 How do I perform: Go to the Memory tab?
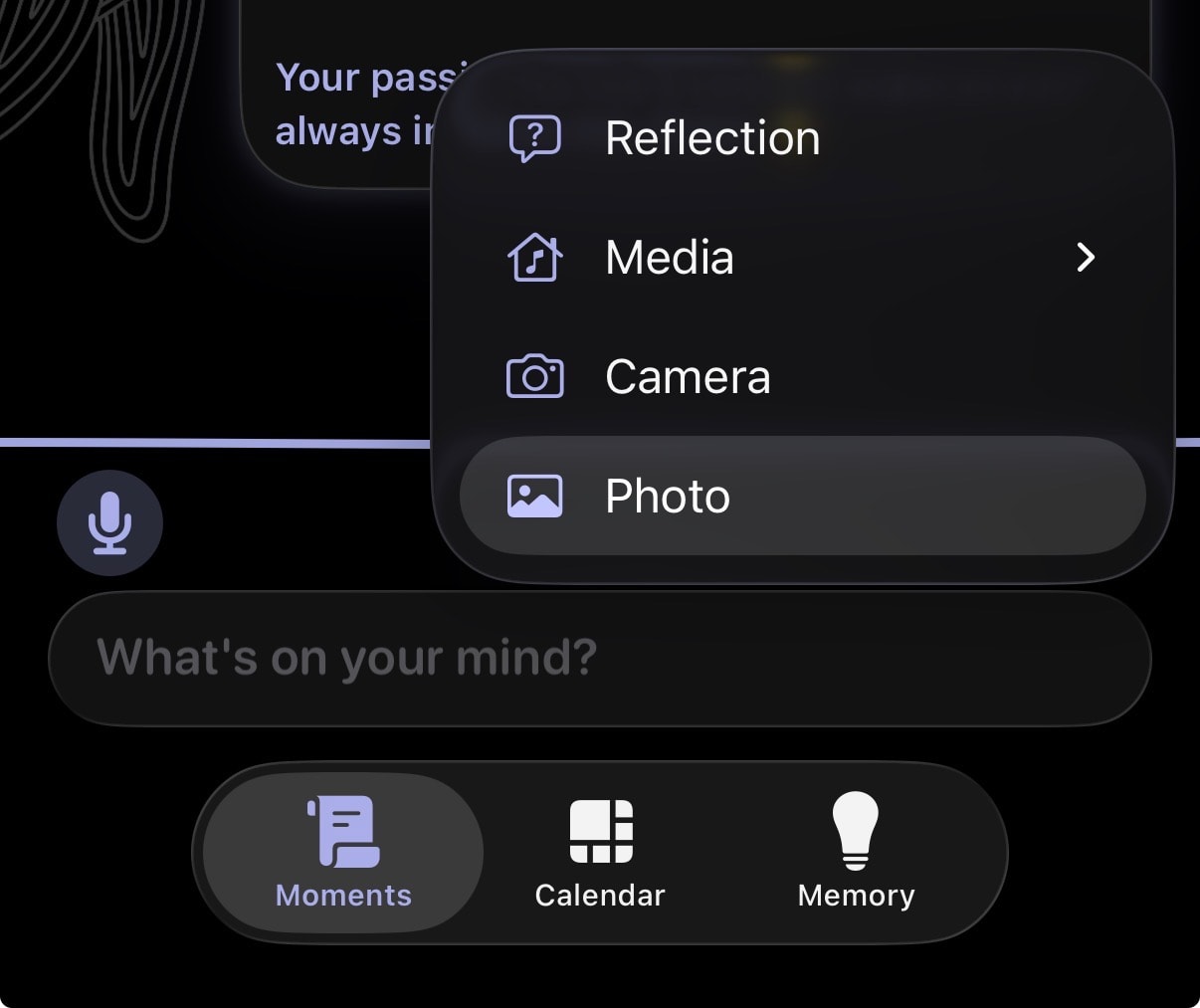(856, 853)
